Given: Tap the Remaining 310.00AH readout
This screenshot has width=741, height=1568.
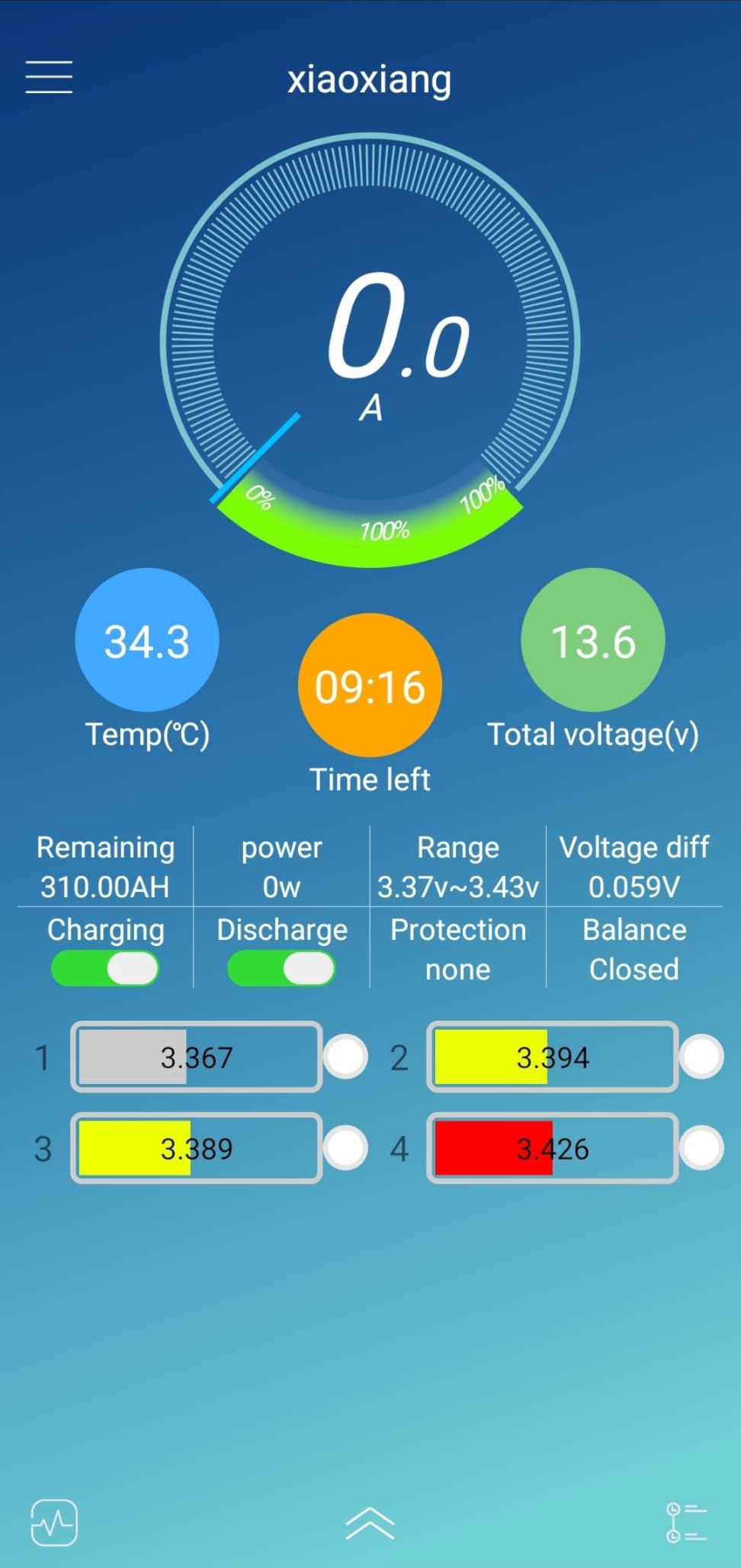Looking at the screenshot, I should [x=105, y=867].
